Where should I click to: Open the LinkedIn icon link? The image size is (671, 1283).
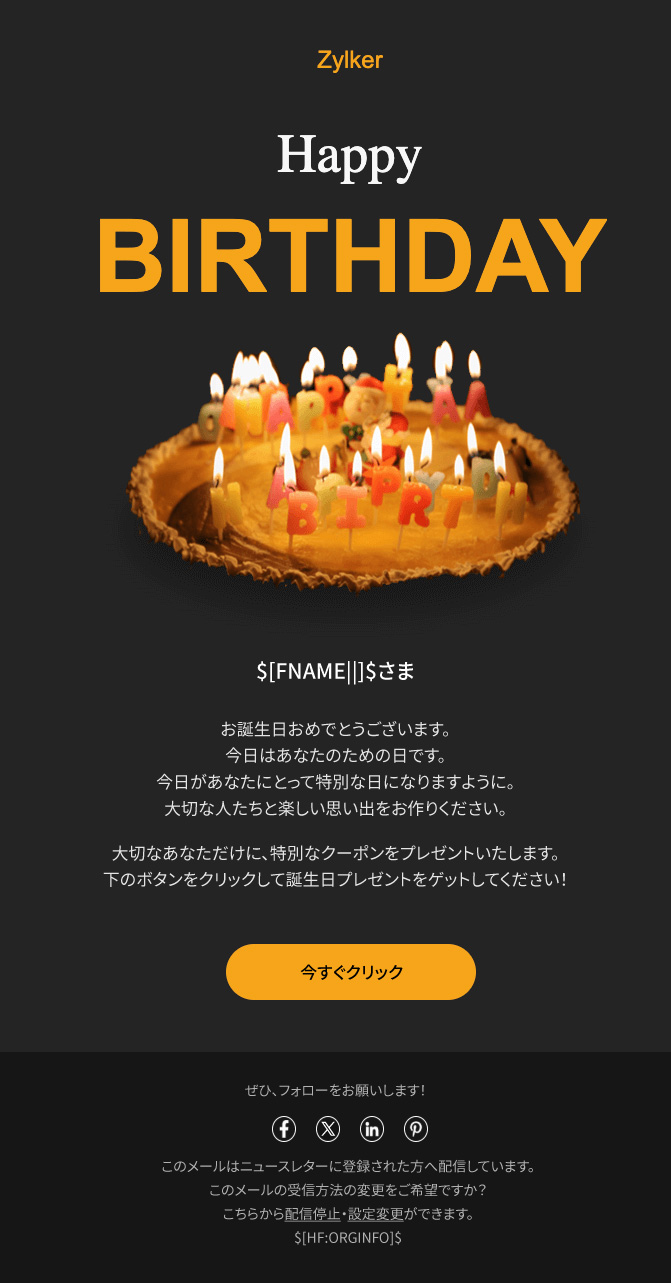tap(372, 1129)
